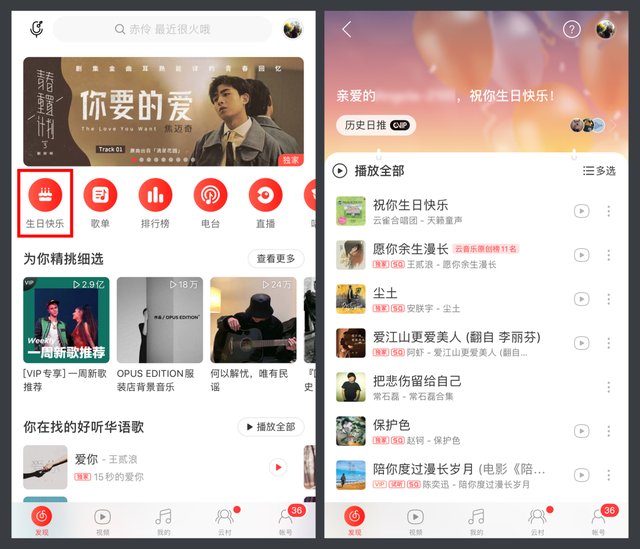
Task: Go back from the birthday playlist
Action: (x=347, y=29)
